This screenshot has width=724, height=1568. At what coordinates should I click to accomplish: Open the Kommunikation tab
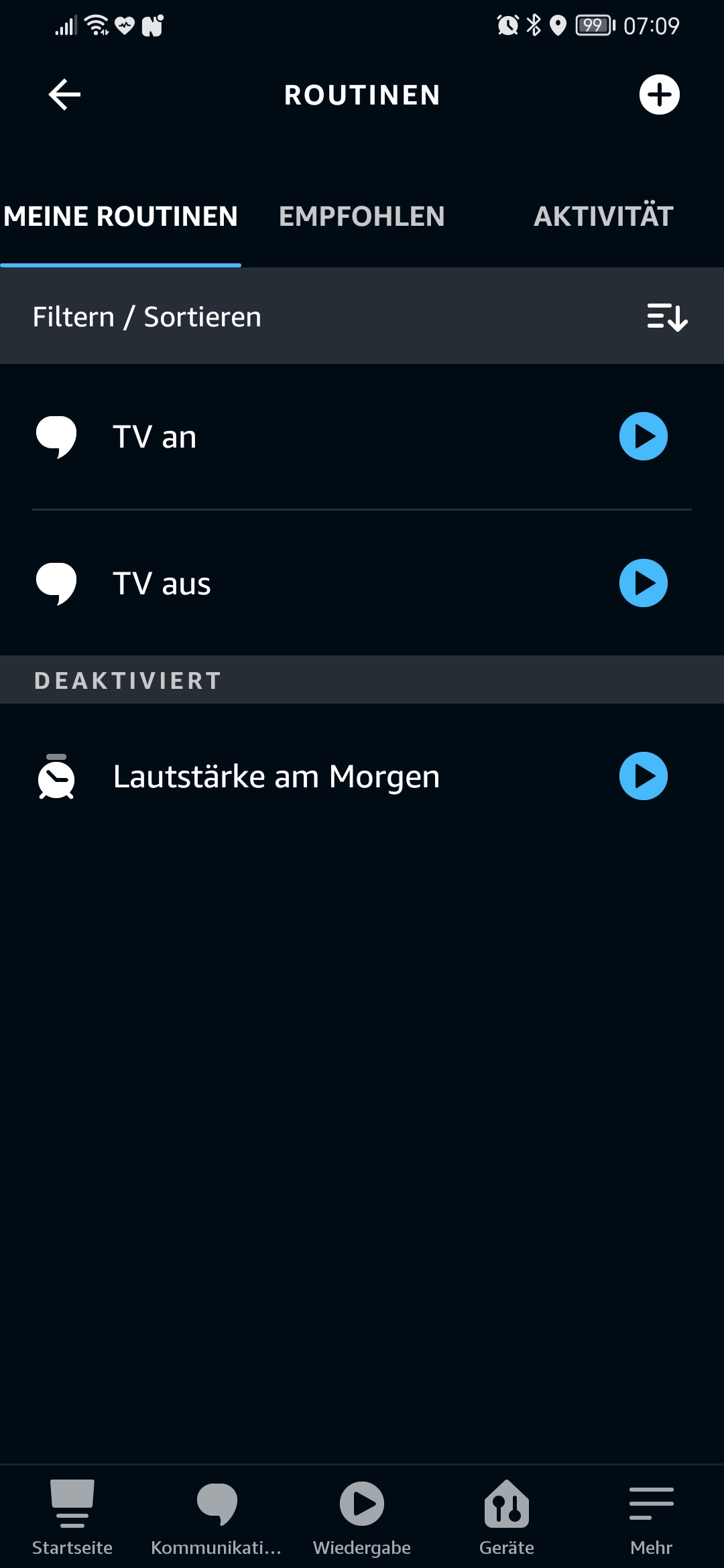(x=217, y=1517)
